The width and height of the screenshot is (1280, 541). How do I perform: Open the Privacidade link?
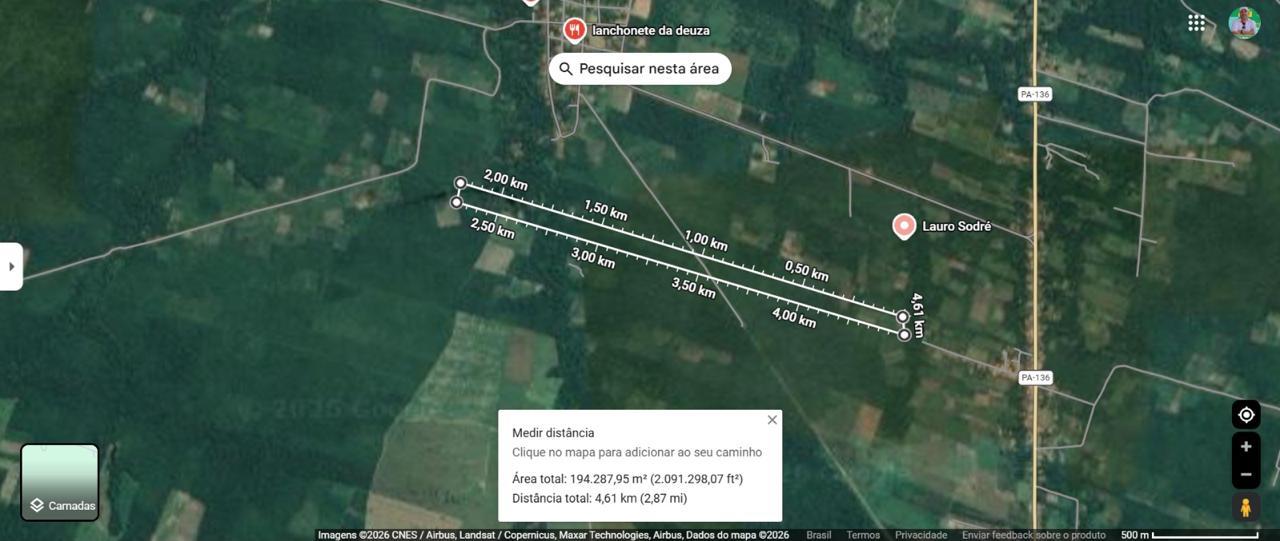pyautogui.click(x=921, y=535)
